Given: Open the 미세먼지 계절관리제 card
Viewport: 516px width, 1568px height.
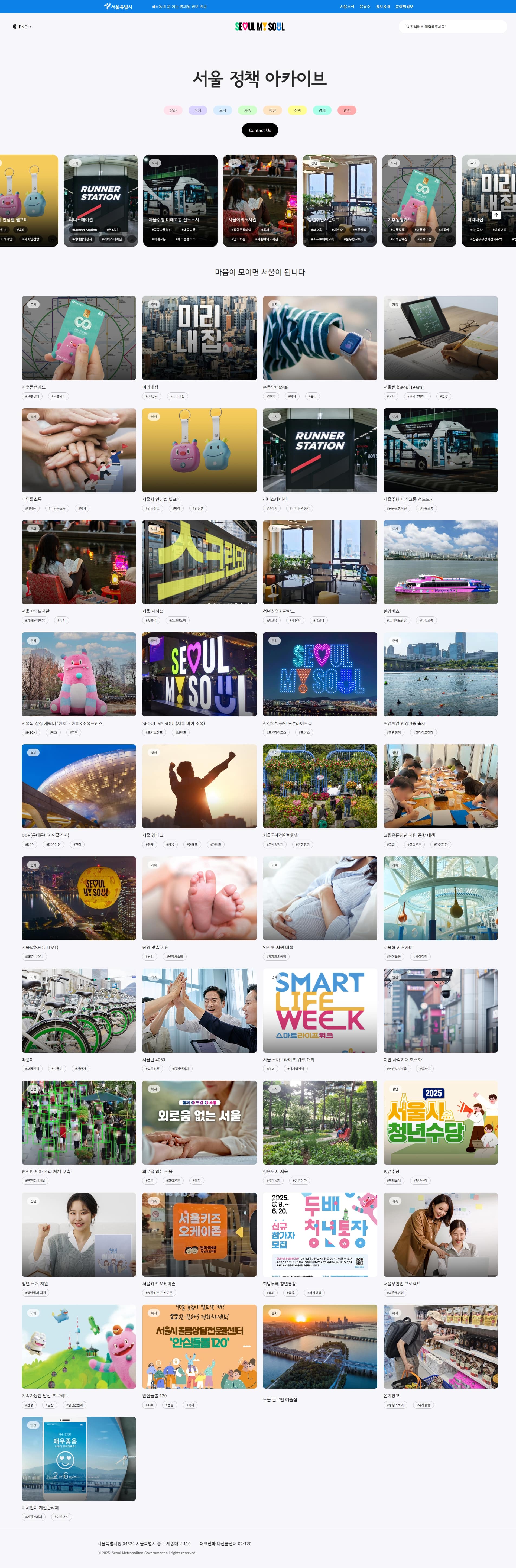Looking at the screenshot, I should pos(79,1459).
